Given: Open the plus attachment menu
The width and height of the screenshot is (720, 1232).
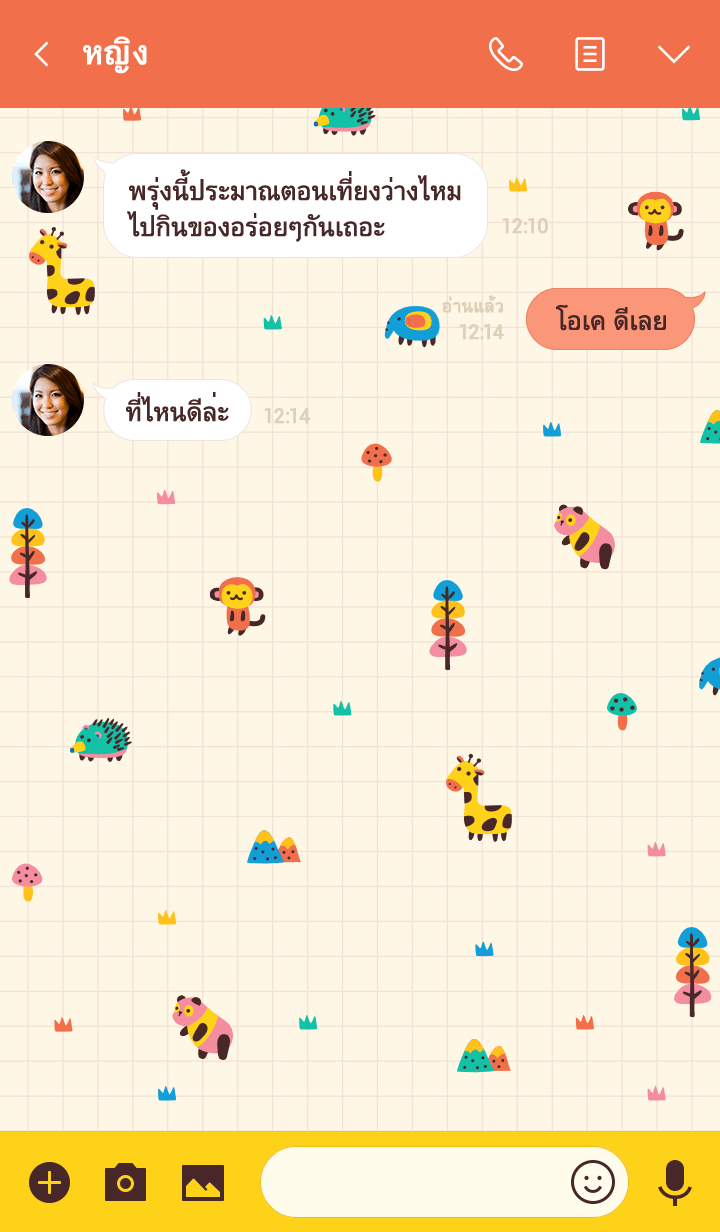Looking at the screenshot, I should [49, 1182].
